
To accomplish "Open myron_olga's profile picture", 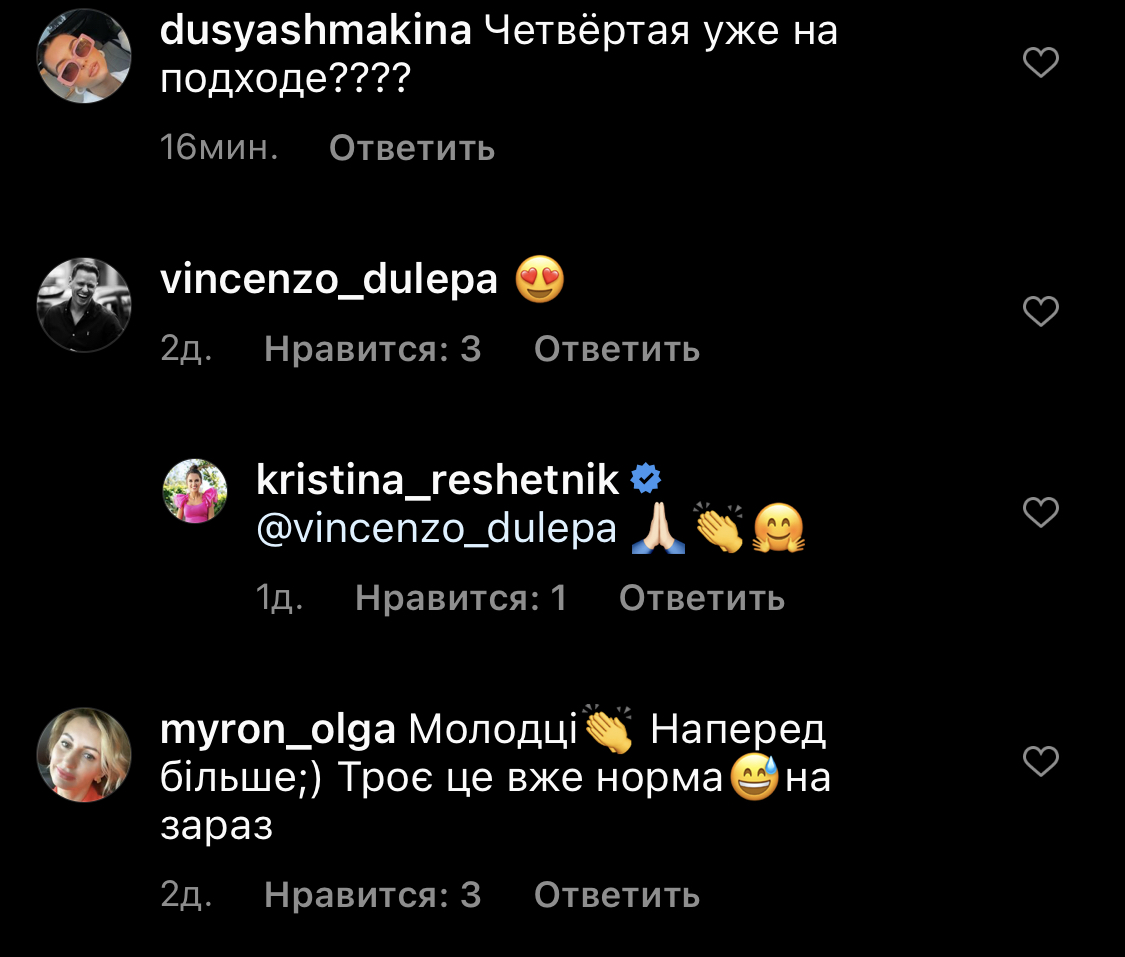I will (84, 755).
